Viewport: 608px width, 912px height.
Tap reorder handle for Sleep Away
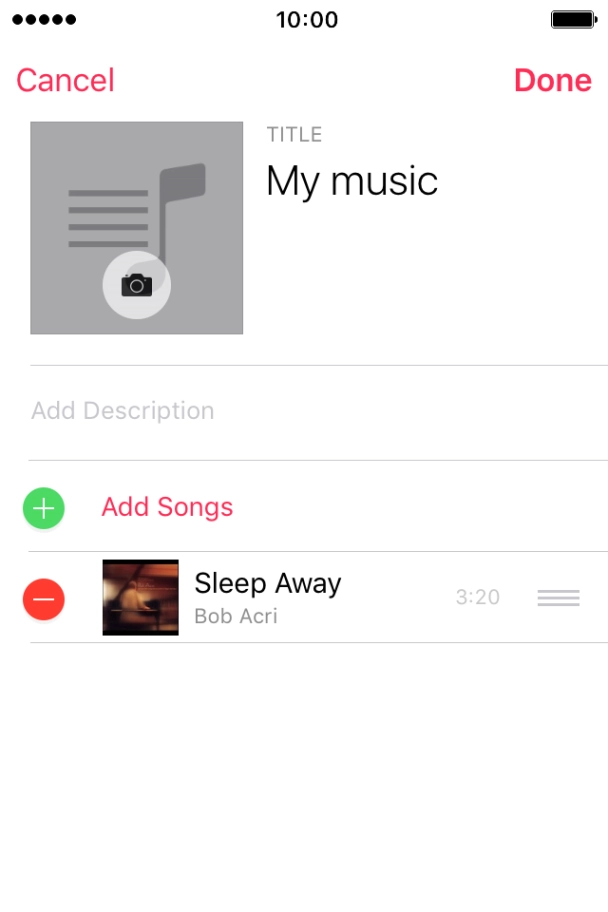click(x=558, y=598)
